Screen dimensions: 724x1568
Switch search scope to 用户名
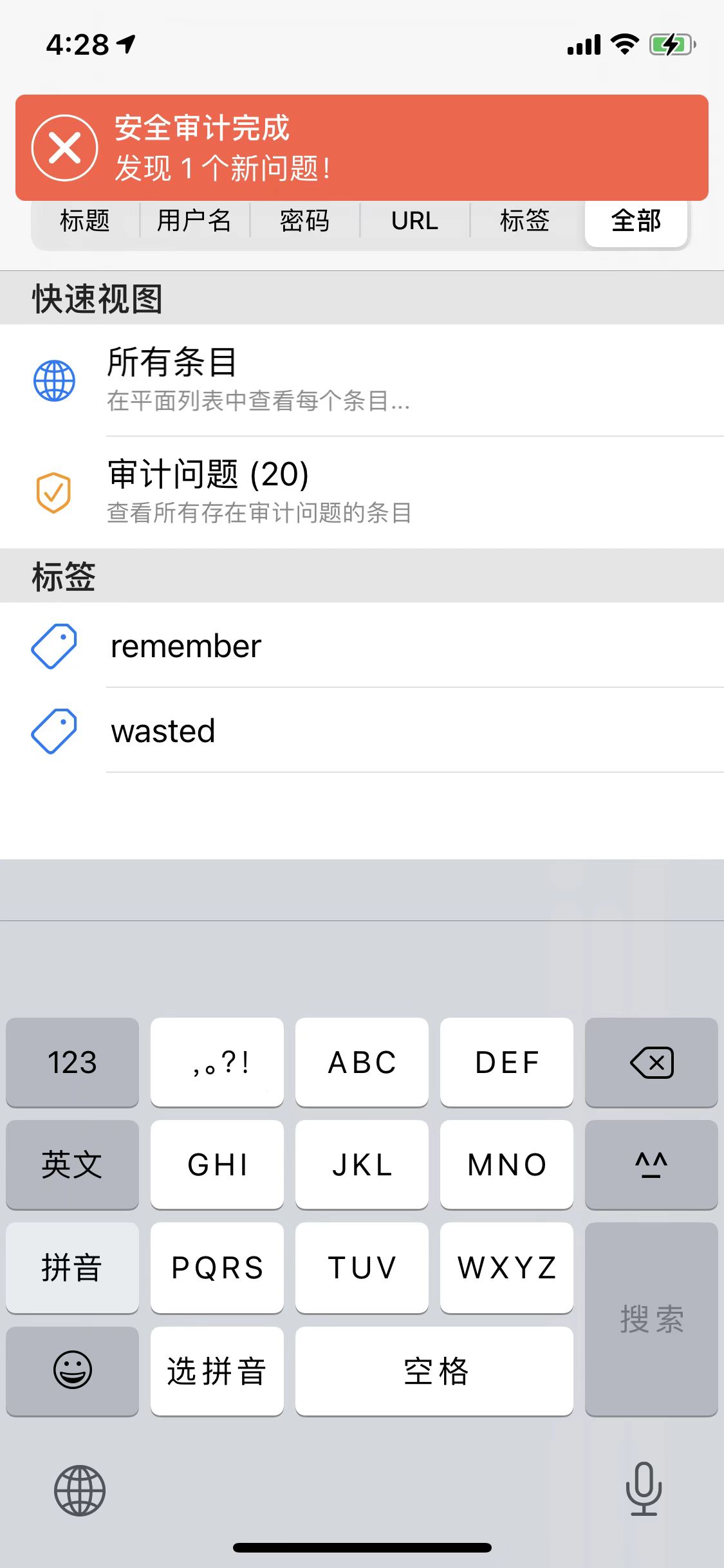tap(194, 221)
